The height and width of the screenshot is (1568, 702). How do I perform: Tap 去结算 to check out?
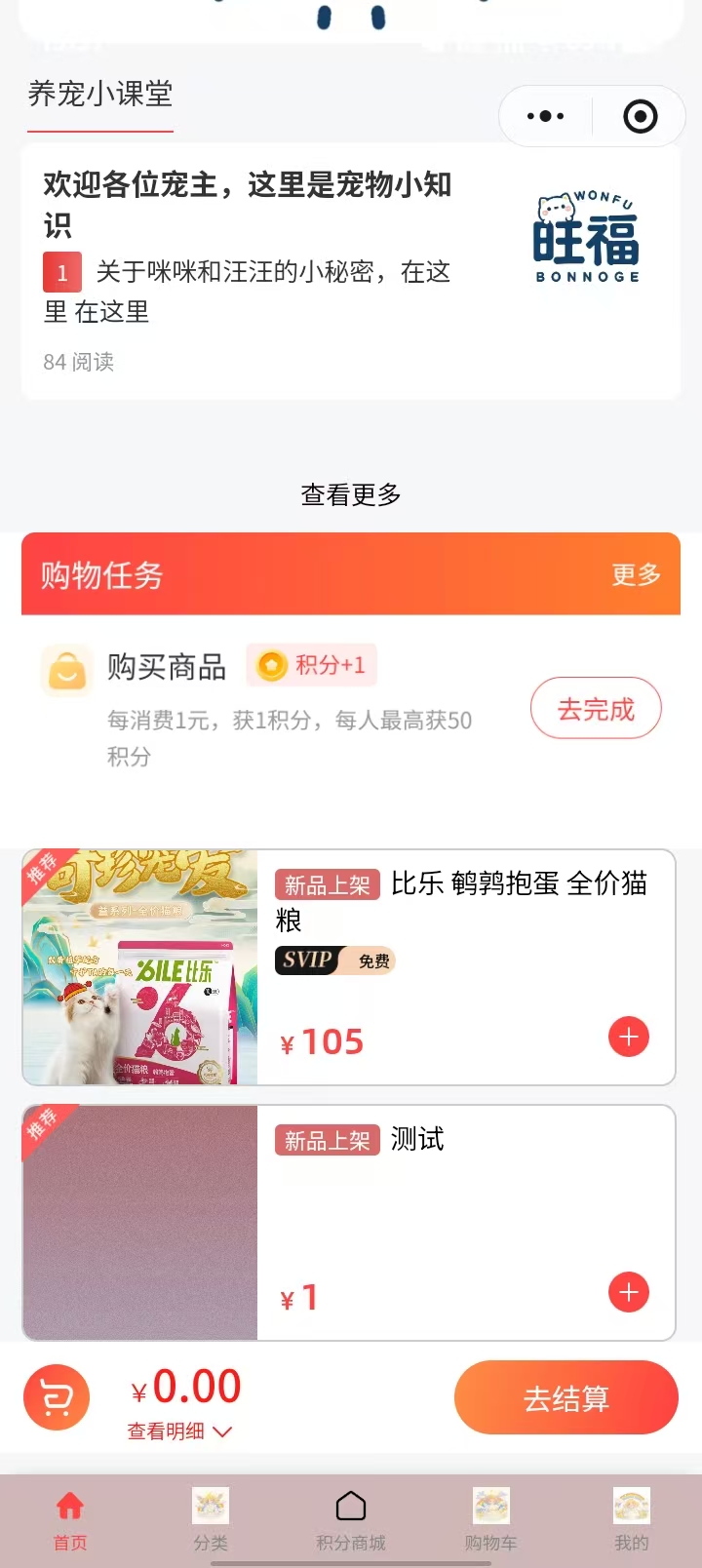click(565, 1398)
